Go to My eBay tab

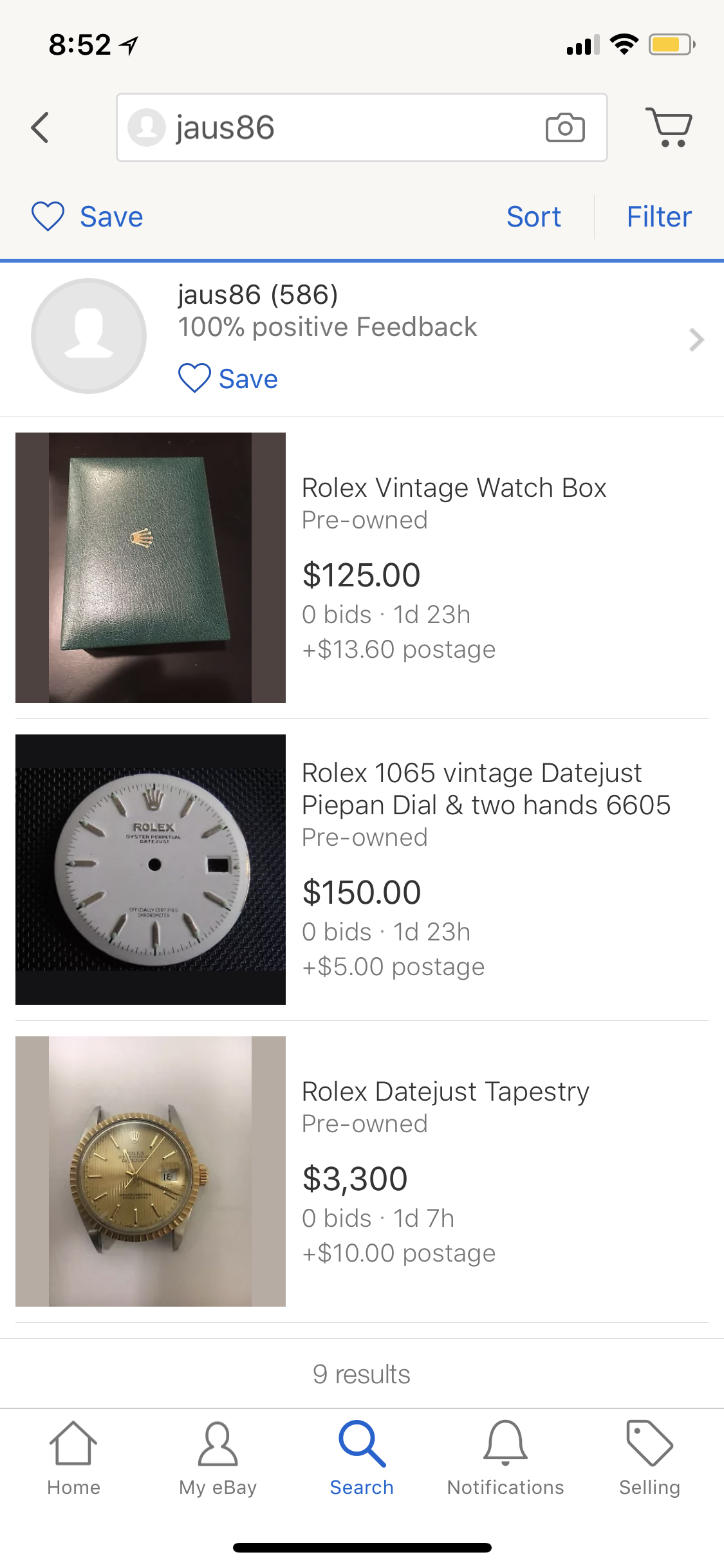pos(218,1459)
